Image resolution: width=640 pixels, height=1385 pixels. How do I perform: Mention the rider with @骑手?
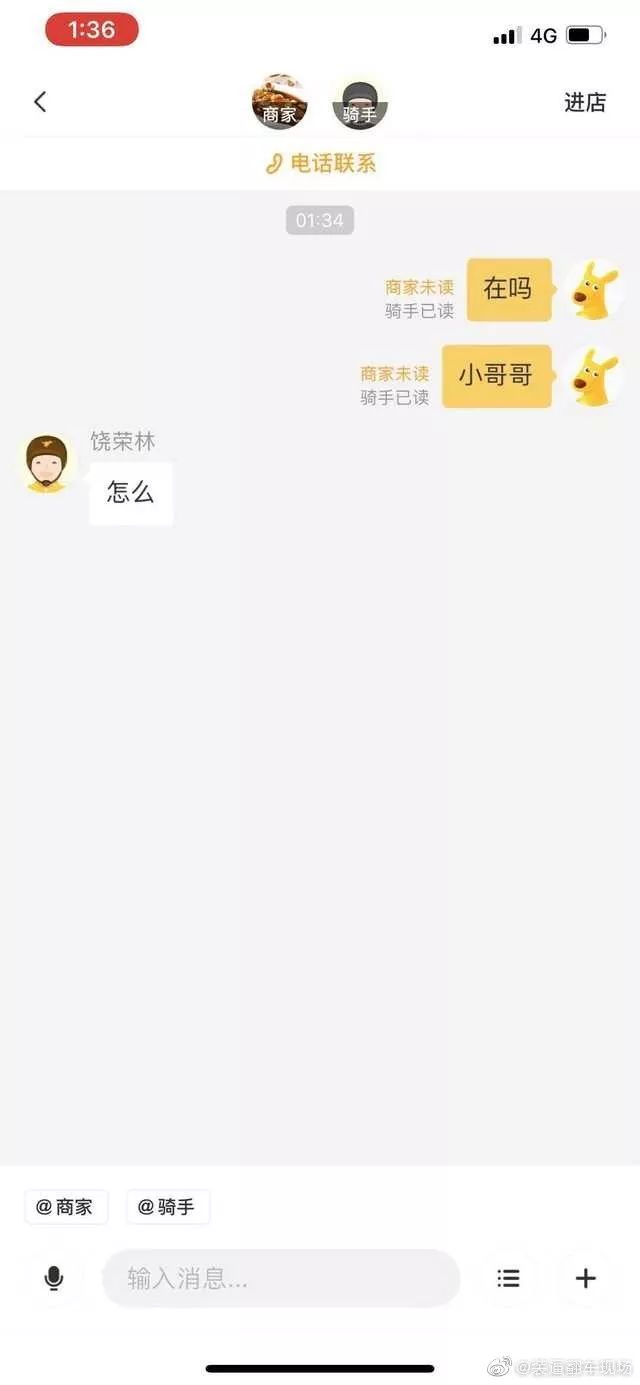[x=168, y=1207]
